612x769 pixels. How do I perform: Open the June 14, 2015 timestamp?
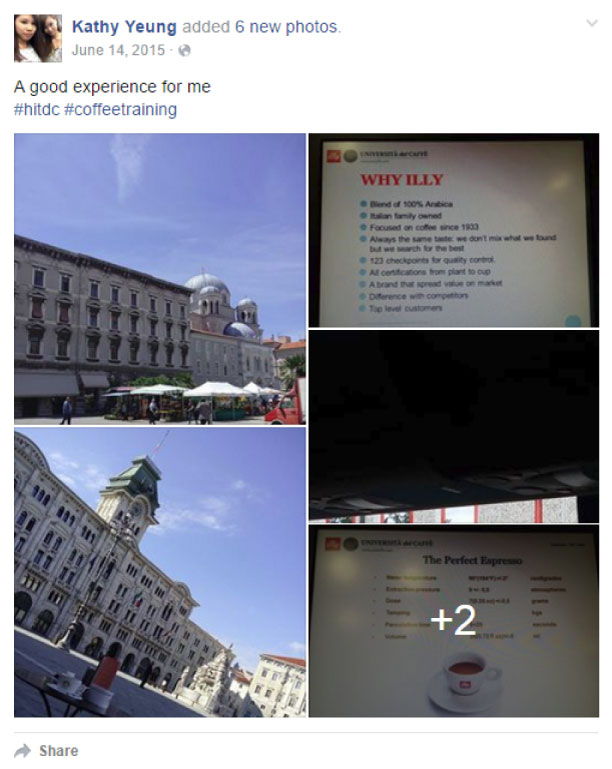118,50
